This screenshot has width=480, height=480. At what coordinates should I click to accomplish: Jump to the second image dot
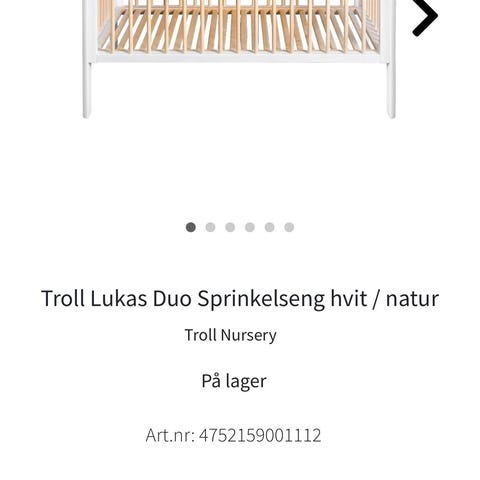[x=210, y=227]
